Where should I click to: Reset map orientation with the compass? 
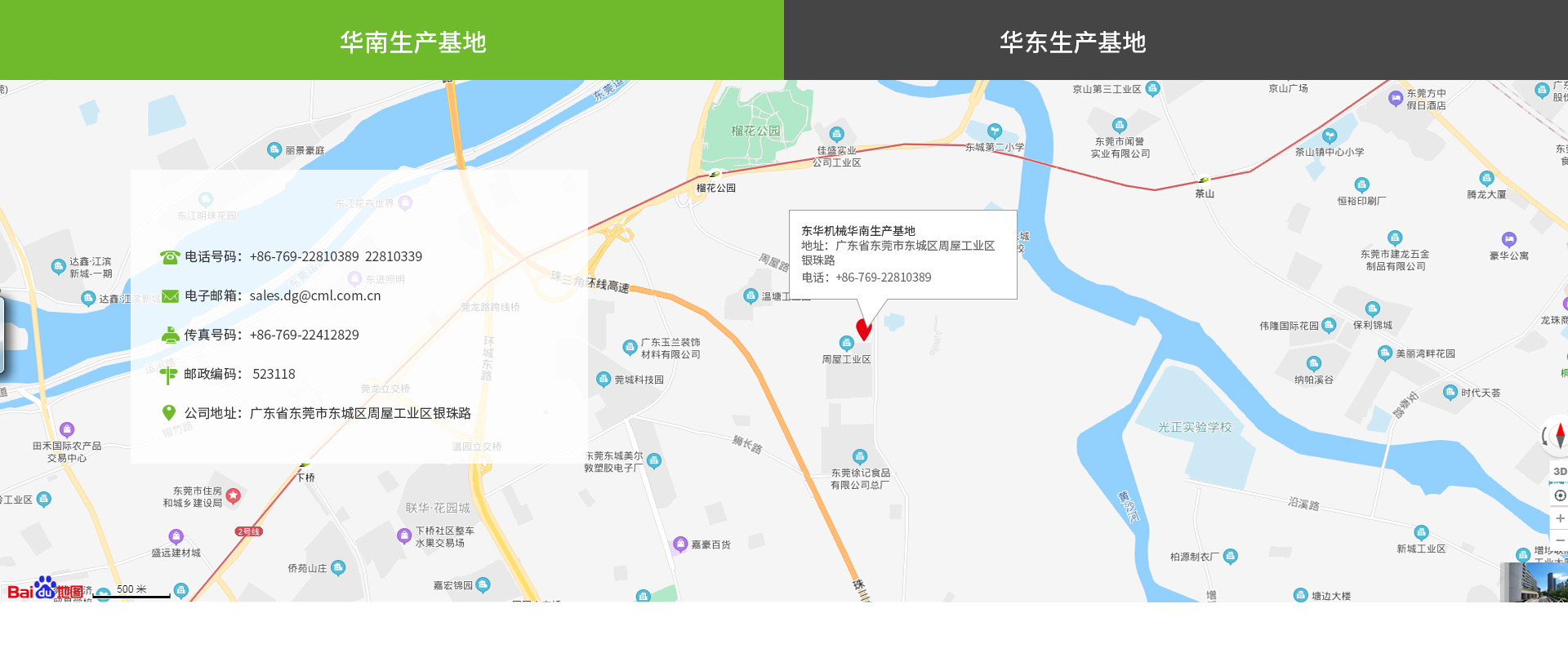point(1558,435)
